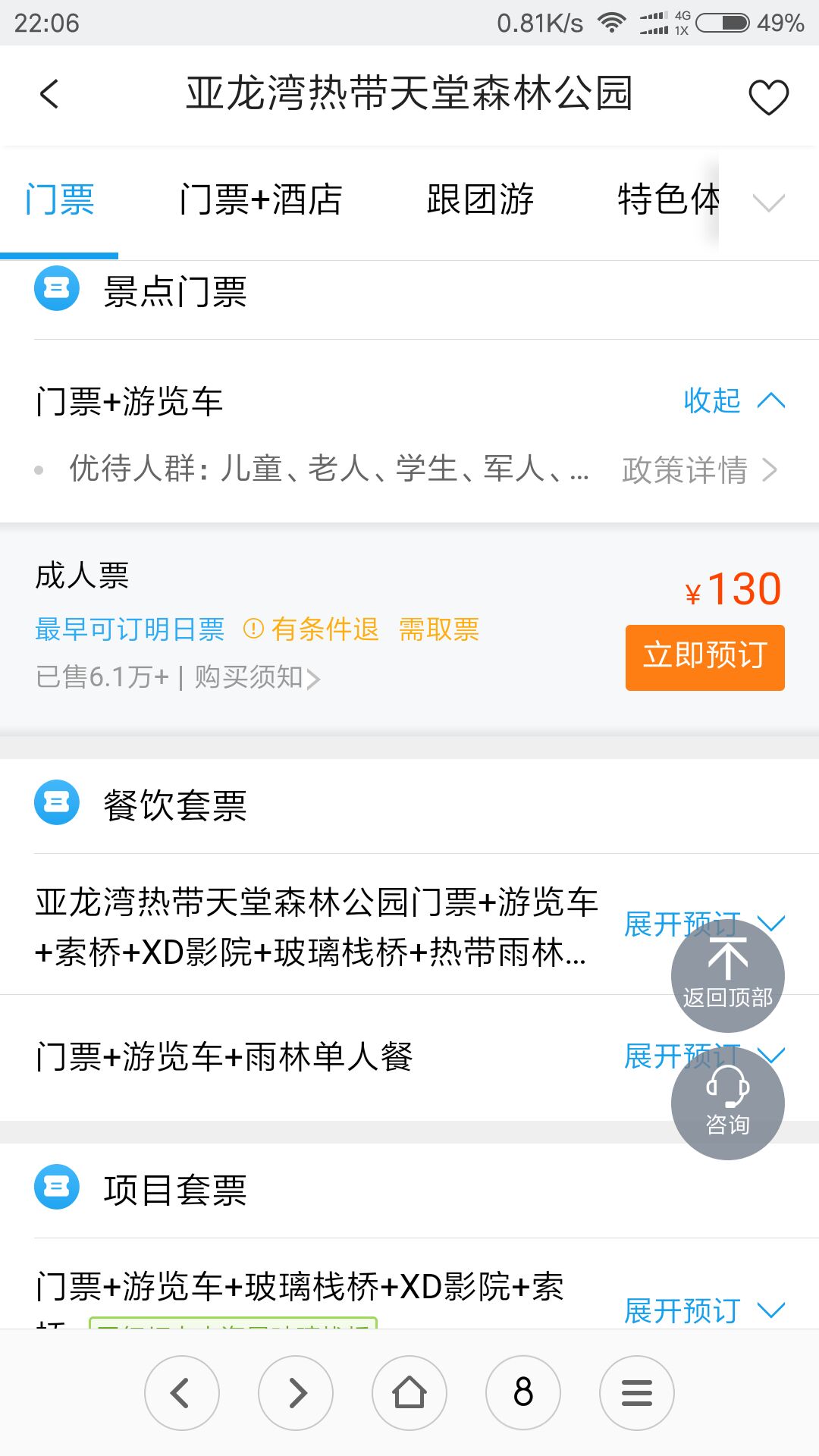The width and height of the screenshot is (819, 1456).
Task: Open 咨询 customer service
Action: pyautogui.click(x=728, y=1103)
